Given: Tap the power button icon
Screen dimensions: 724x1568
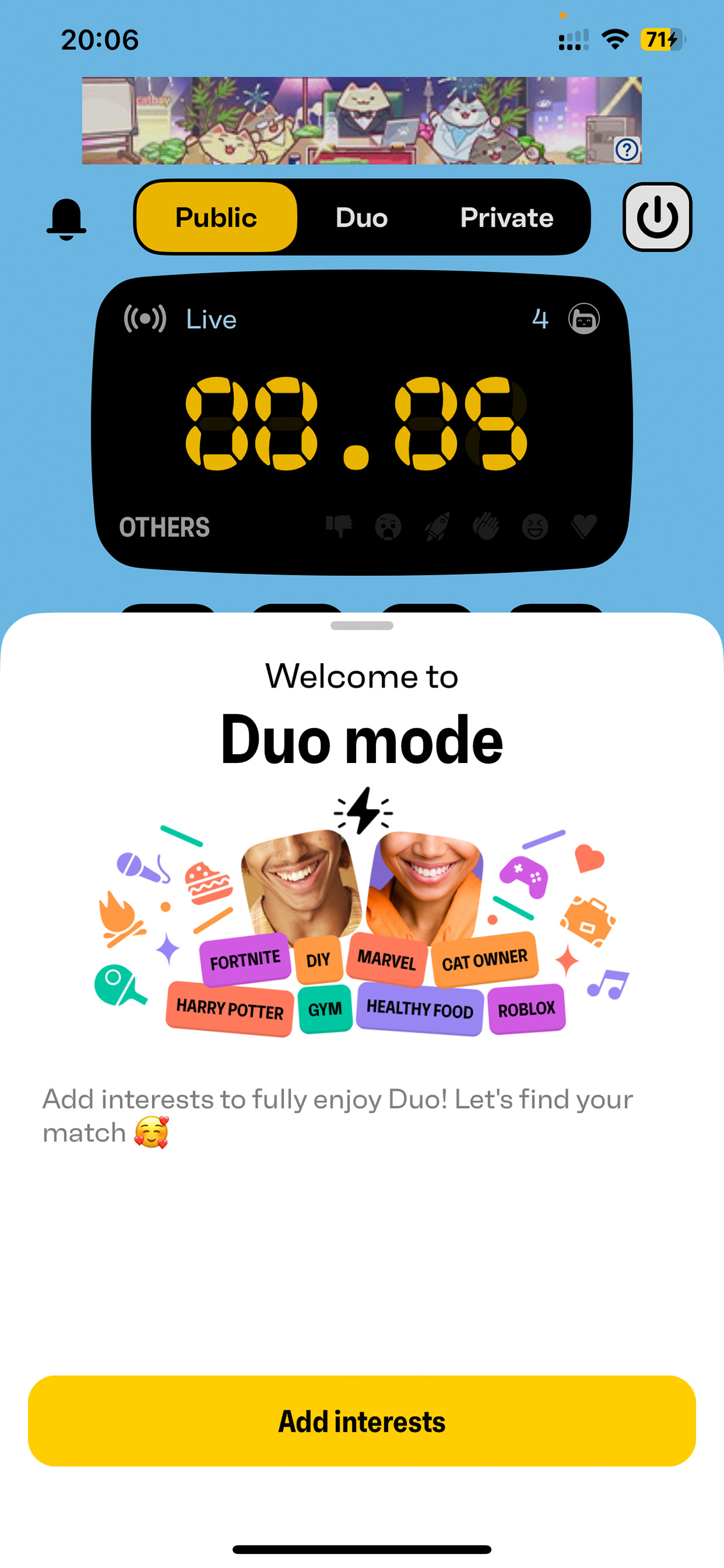Looking at the screenshot, I should pyautogui.click(x=657, y=217).
